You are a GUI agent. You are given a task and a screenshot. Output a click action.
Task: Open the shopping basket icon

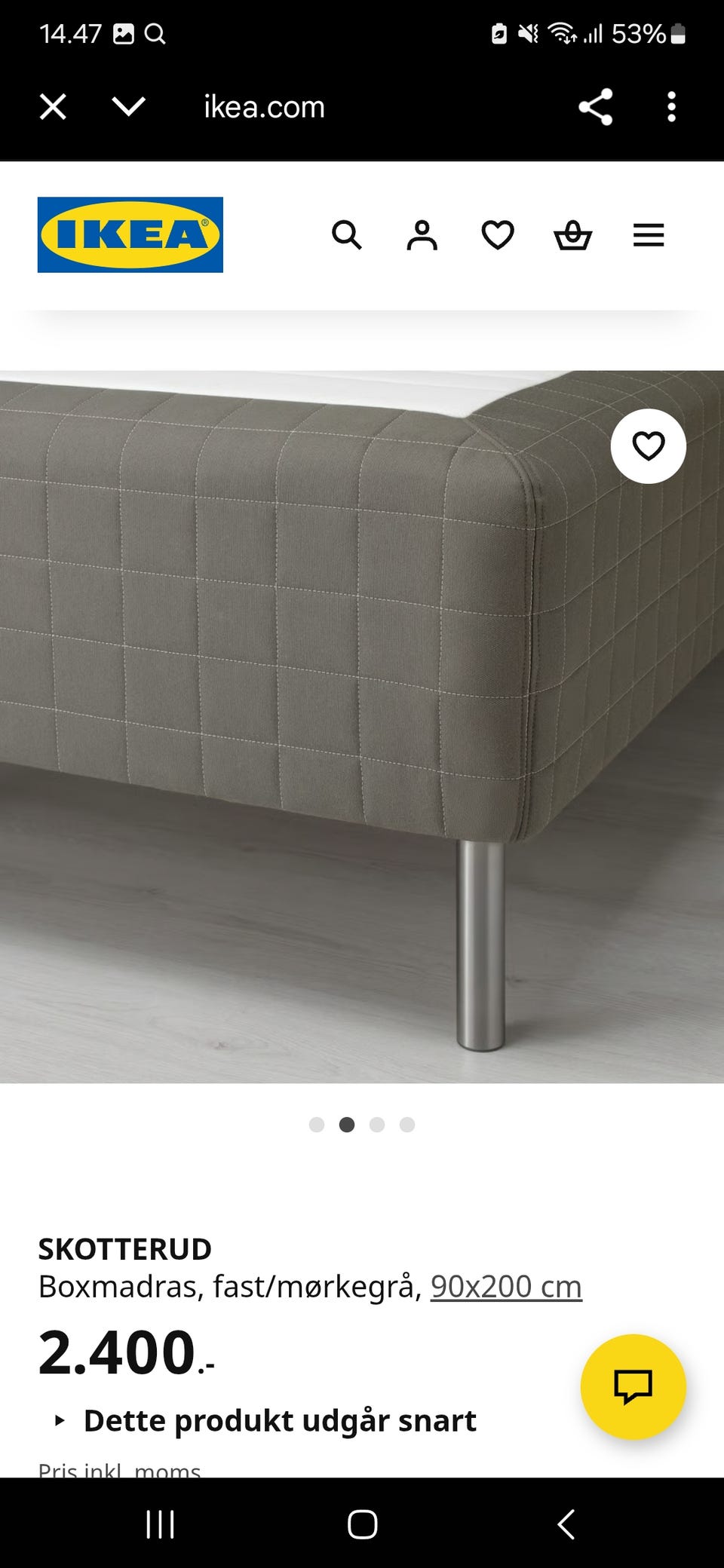coord(573,236)
